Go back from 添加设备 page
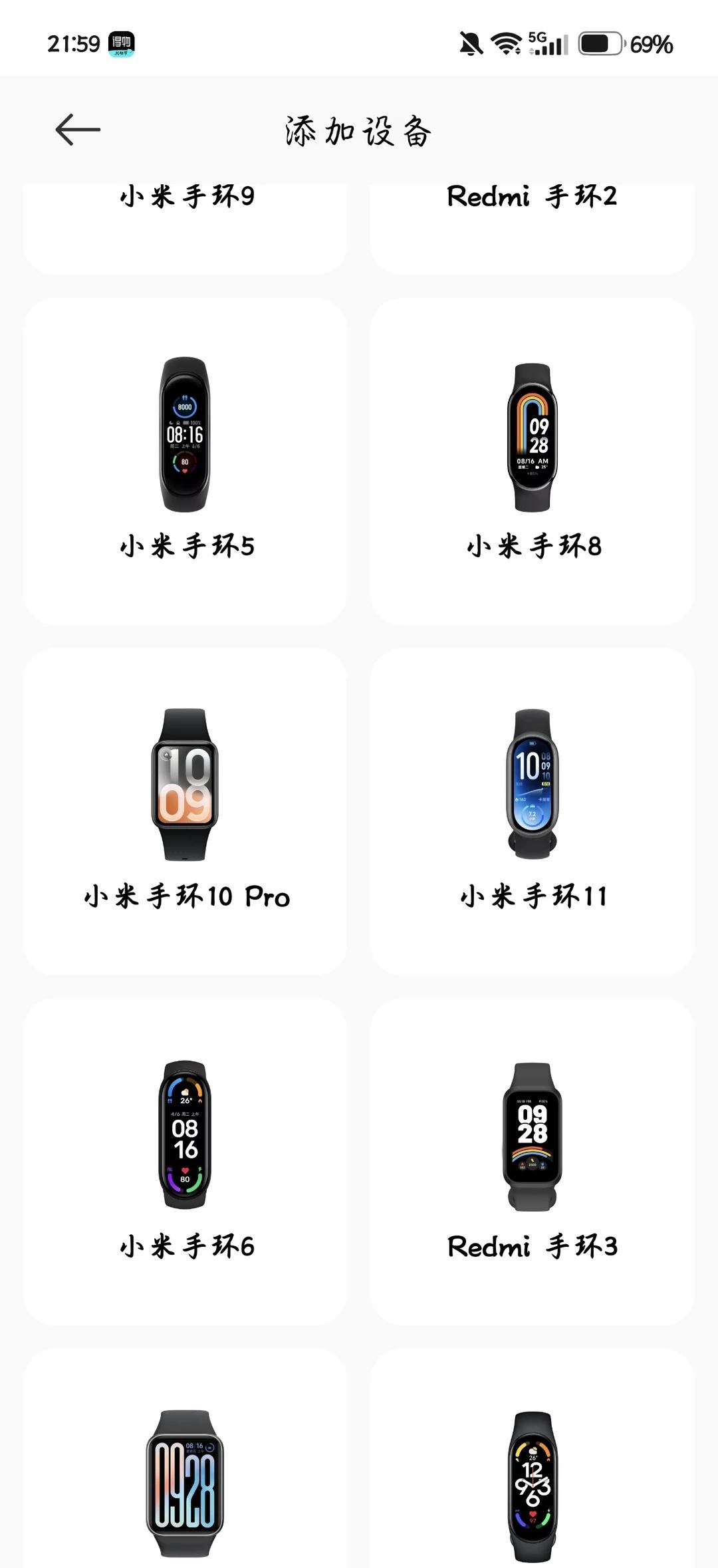 point(78,130)
